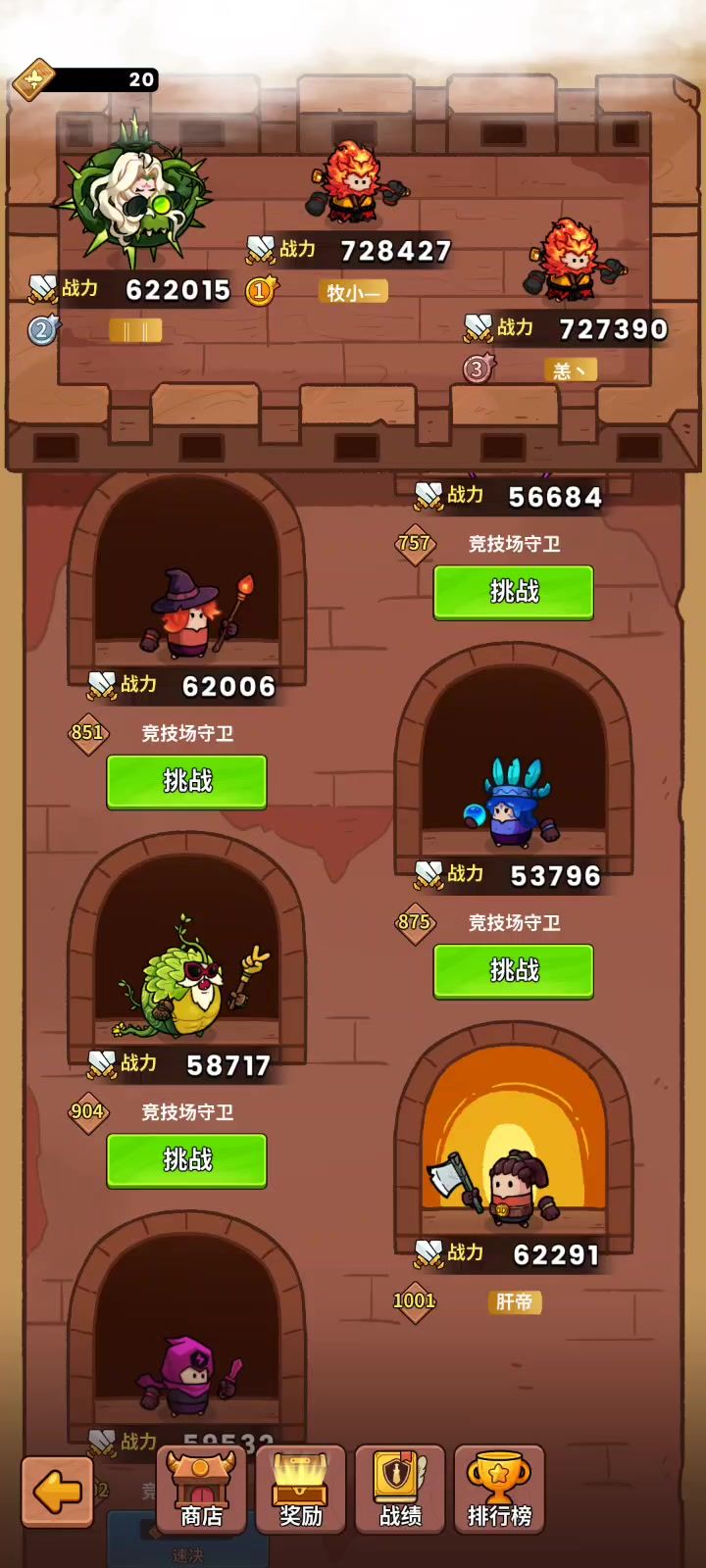706x1568 pixels.
Task: Challenge the rank 904 arena guard
Action: [186, 1160]
